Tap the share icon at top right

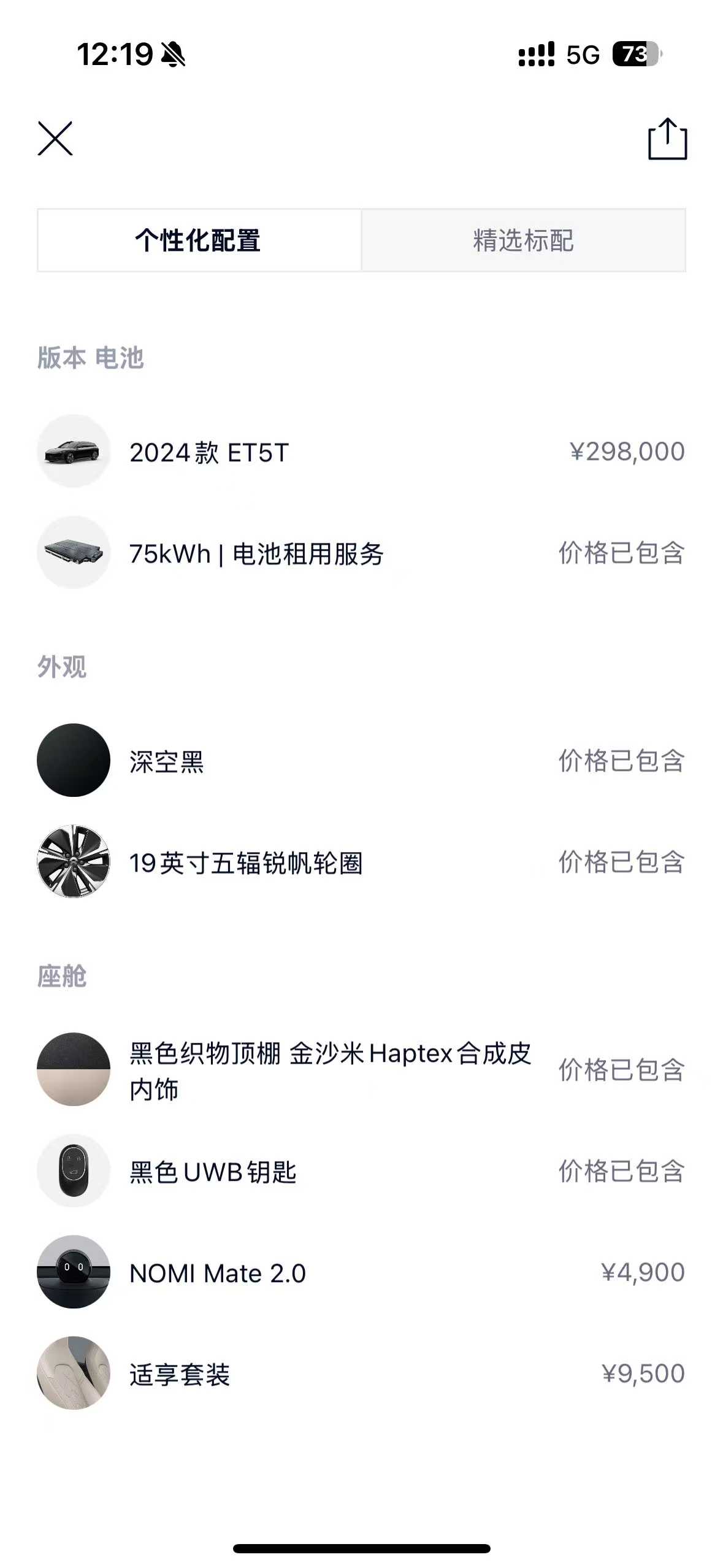(x=668, y=139)
